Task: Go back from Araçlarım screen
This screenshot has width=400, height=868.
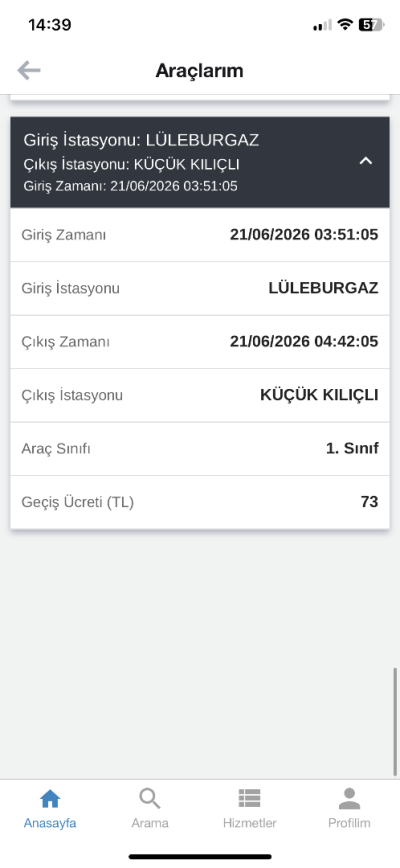Action: pyautogui.click(x=29, y=70)
